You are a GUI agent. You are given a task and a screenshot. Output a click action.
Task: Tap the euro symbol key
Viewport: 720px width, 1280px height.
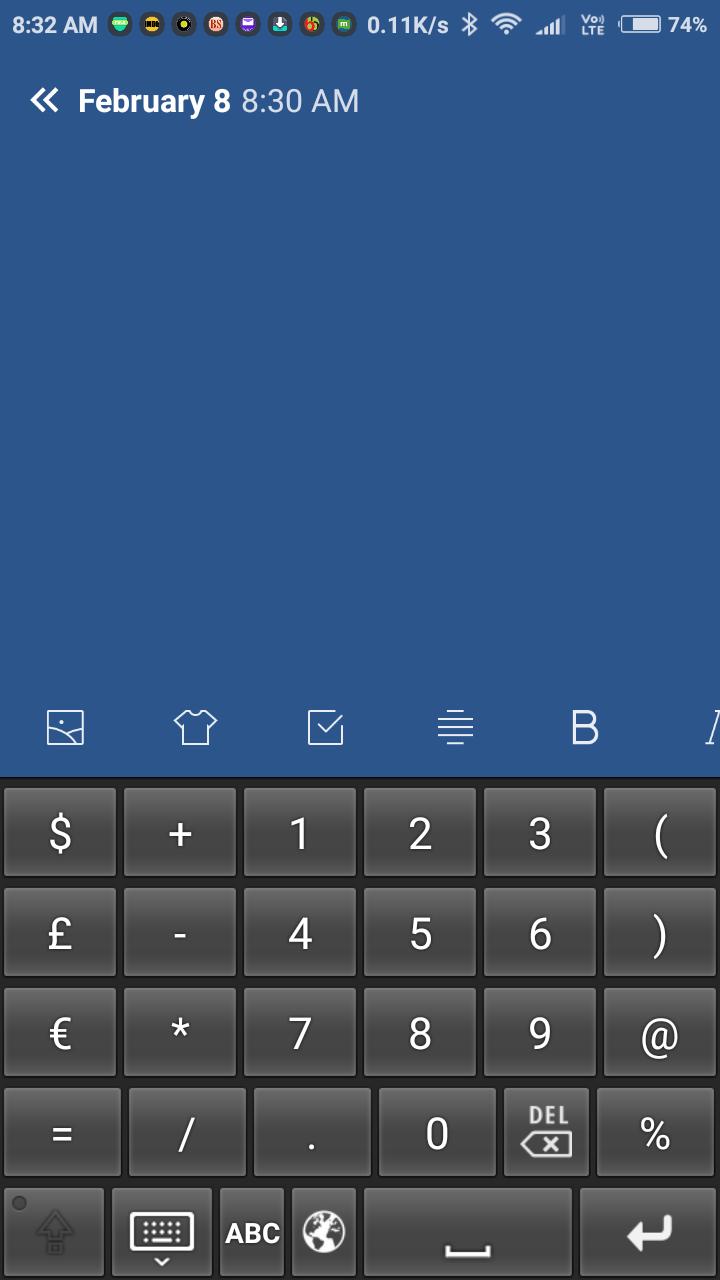[x=60, y=1033]
